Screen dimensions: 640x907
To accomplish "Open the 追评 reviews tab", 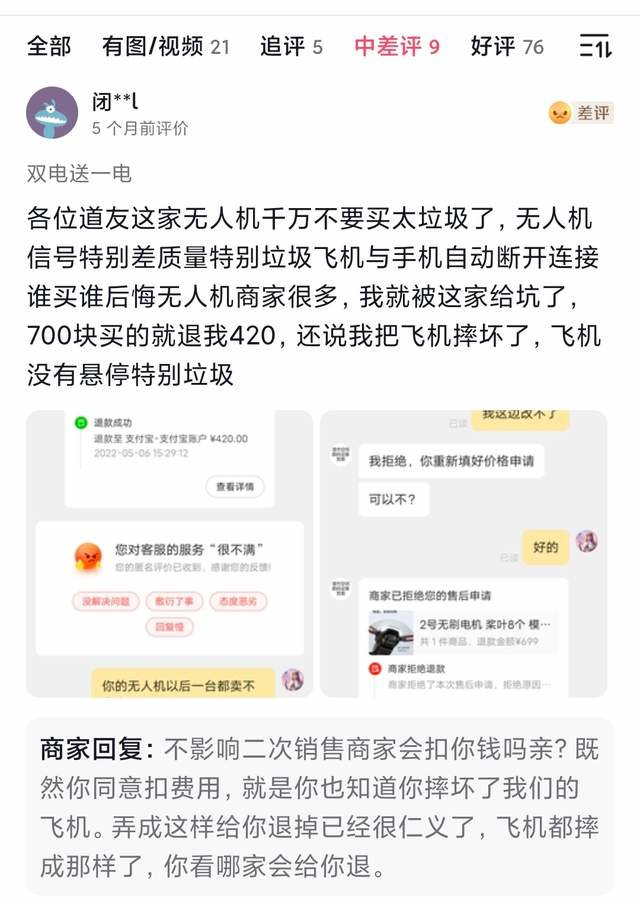I will (x=291, y=46).
